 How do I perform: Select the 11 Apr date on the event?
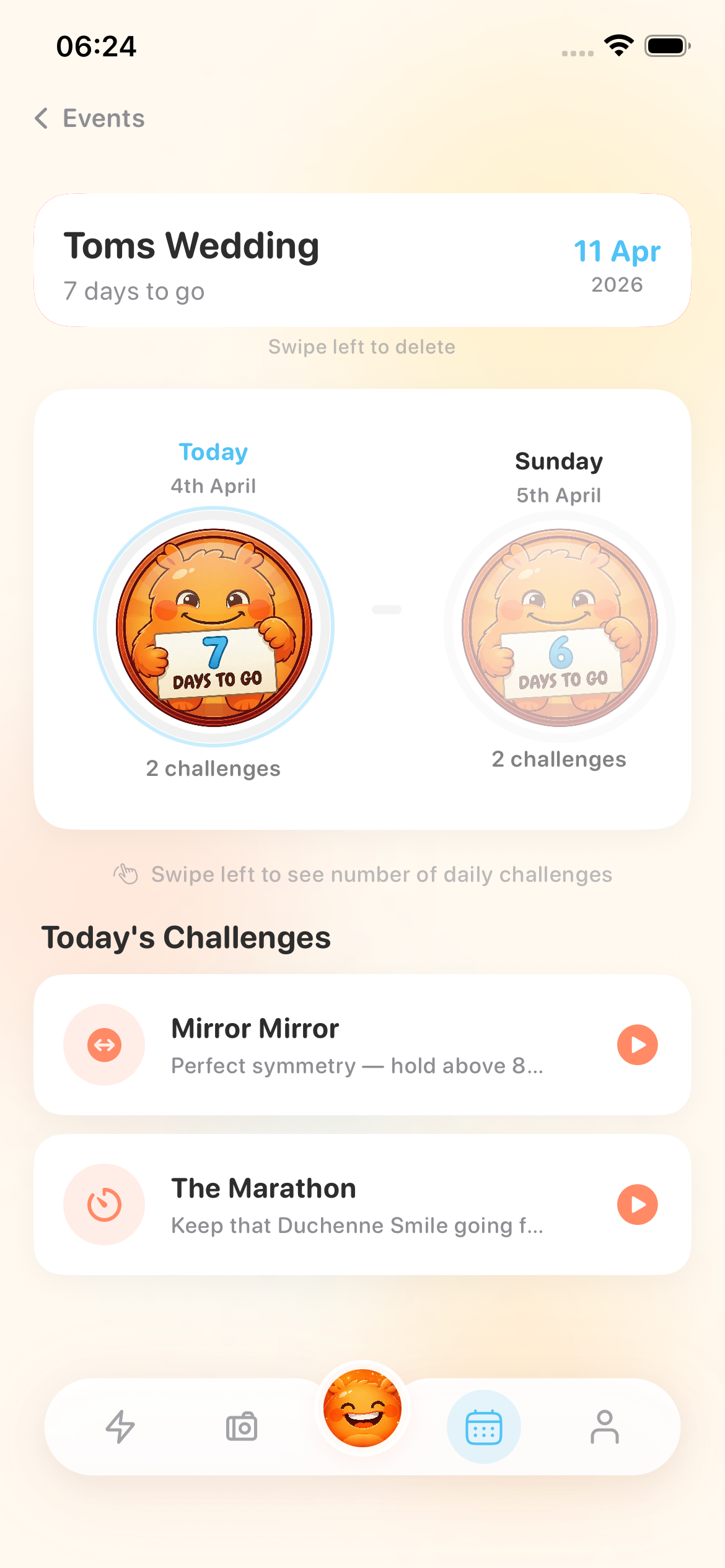617,252
